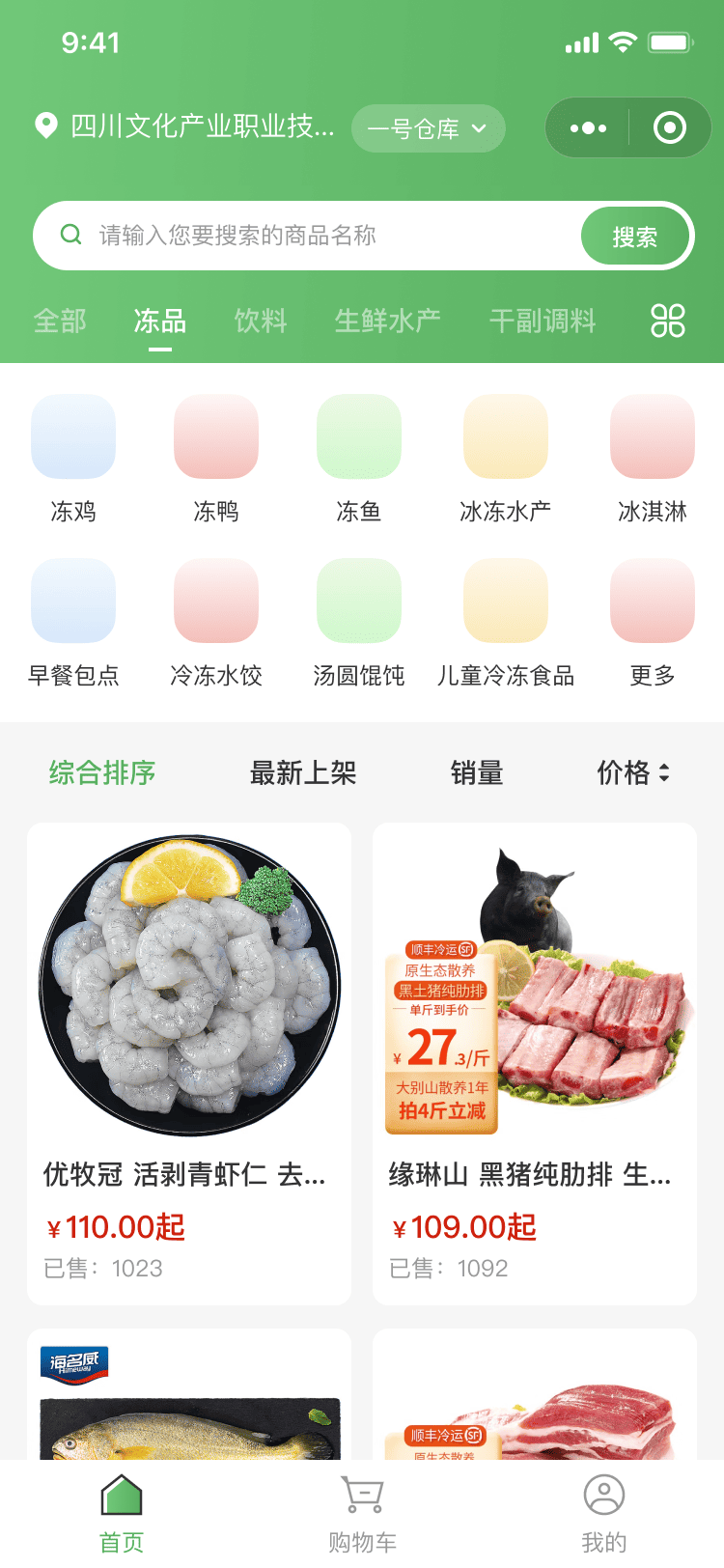Show 更多 subcategories
This screenshot has height=1568, width=724.
[652, 622]
